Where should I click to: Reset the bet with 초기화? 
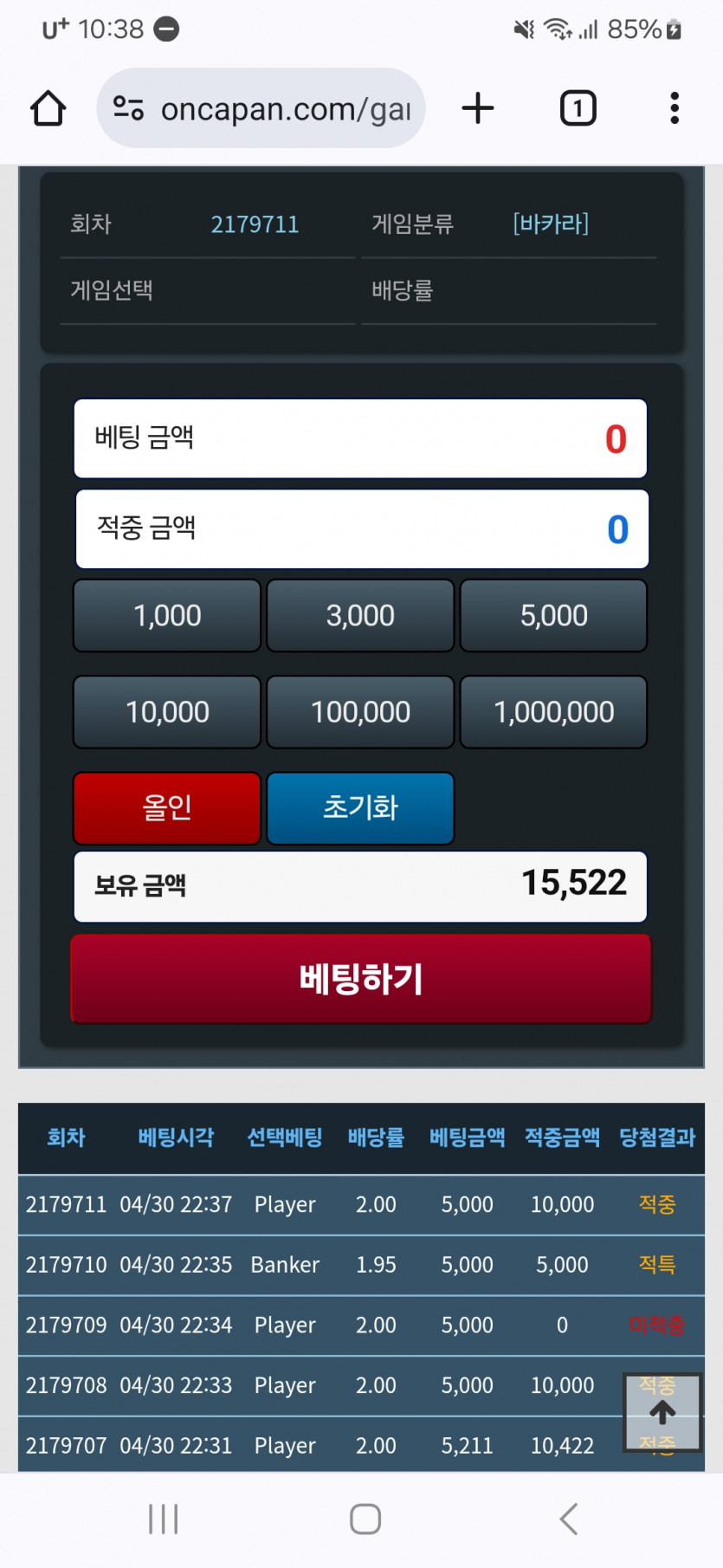point(360,808)
